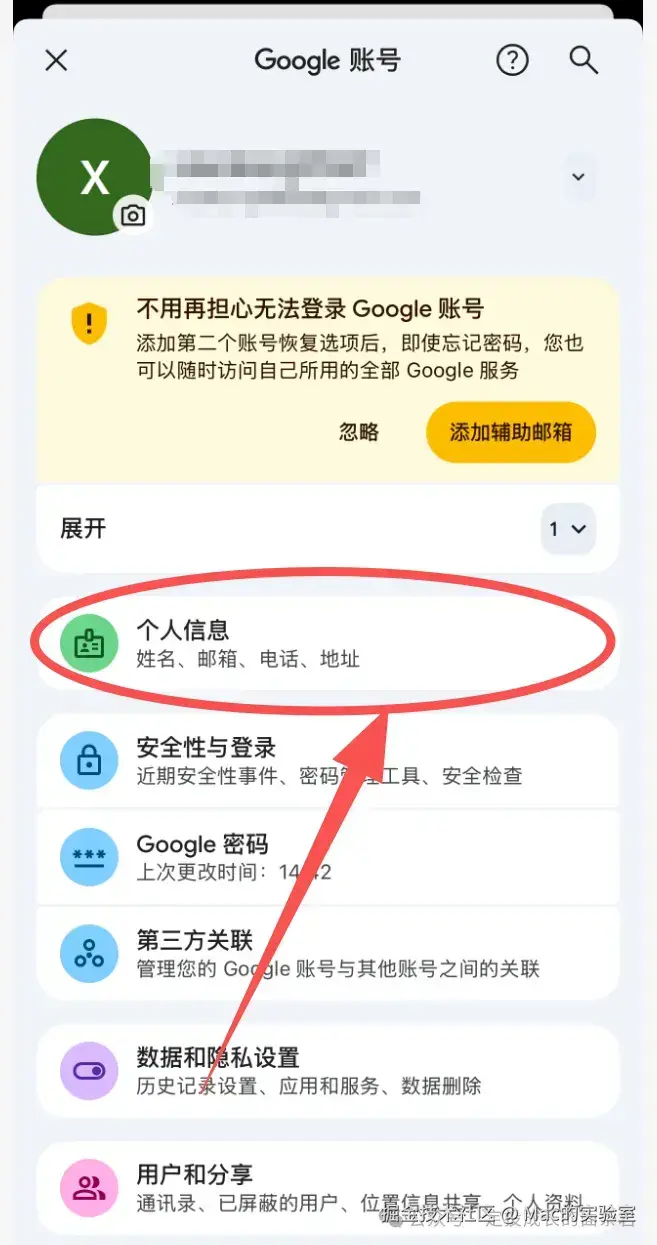This screenshot has height=1245, width=657.
Task: Change profile photo via camera badge
Action: pos(132,215)
